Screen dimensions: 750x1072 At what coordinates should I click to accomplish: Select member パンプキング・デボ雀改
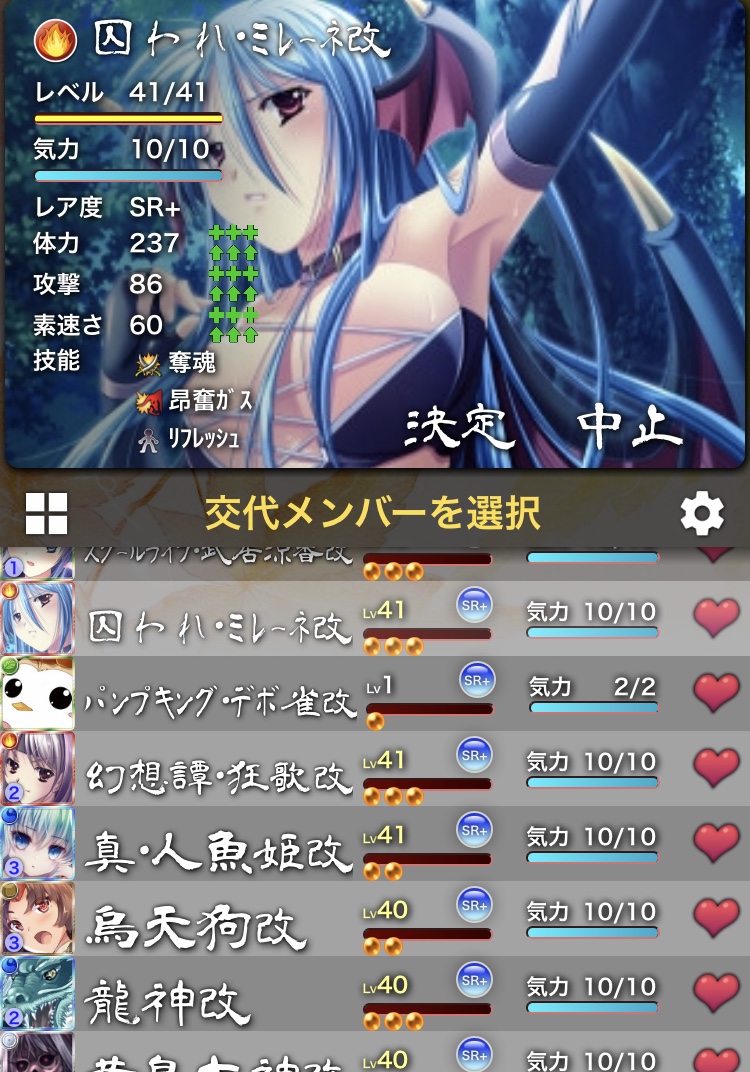coord(220,702)
